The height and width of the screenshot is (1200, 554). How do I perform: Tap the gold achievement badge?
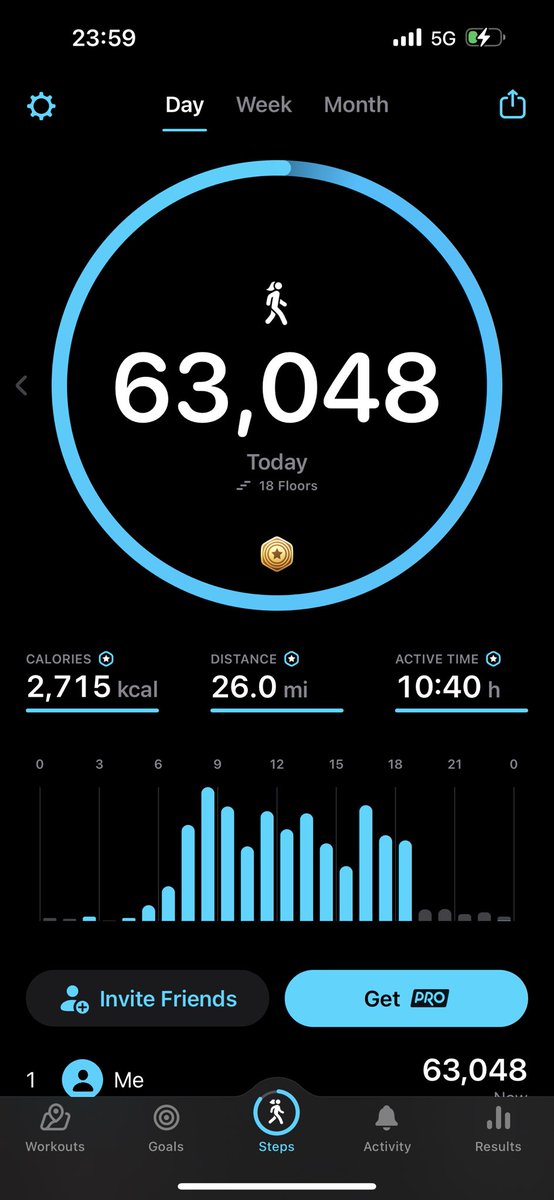pos(277,553)
